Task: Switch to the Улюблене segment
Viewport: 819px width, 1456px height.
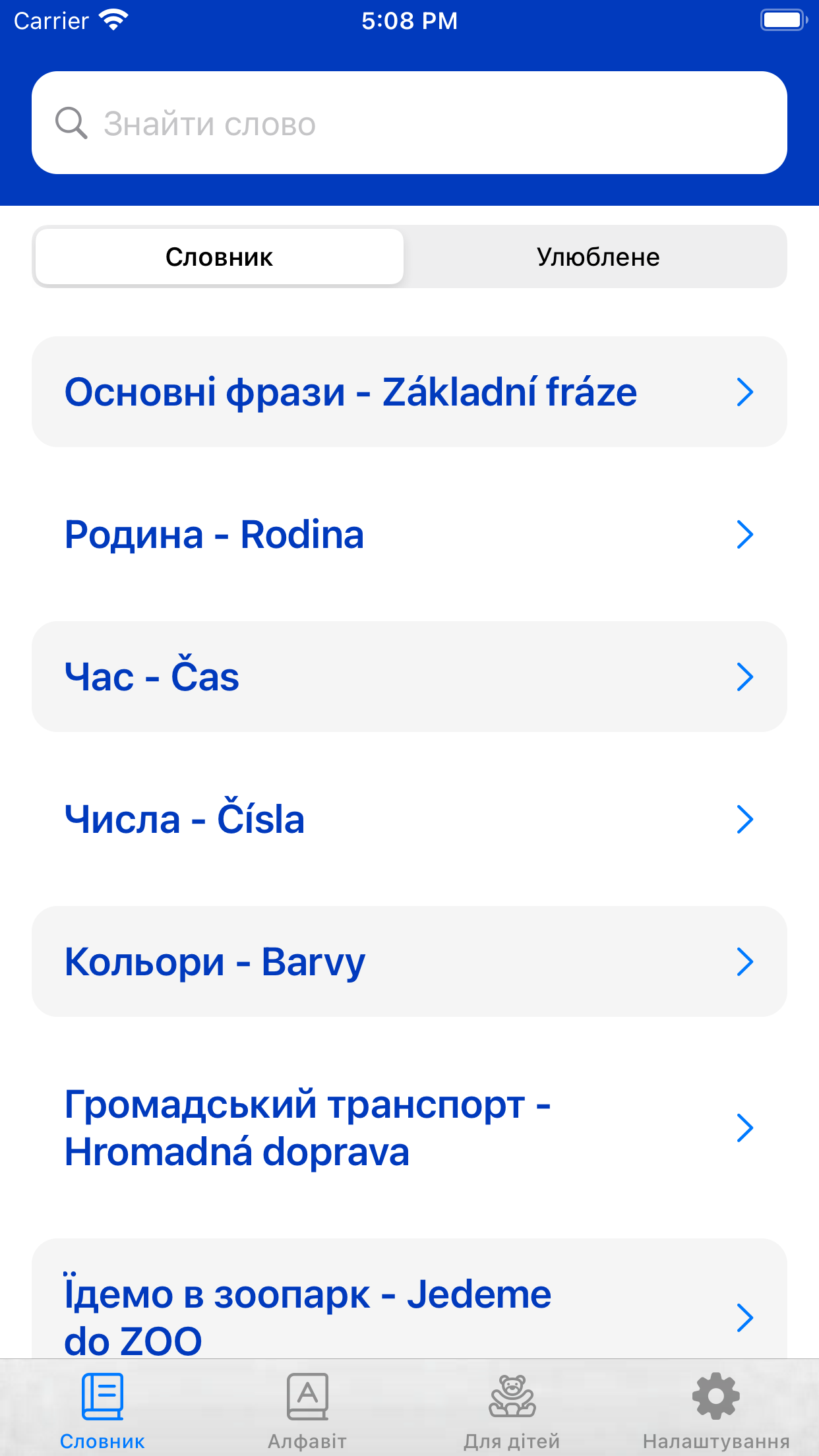Action: tap(597, 257)
